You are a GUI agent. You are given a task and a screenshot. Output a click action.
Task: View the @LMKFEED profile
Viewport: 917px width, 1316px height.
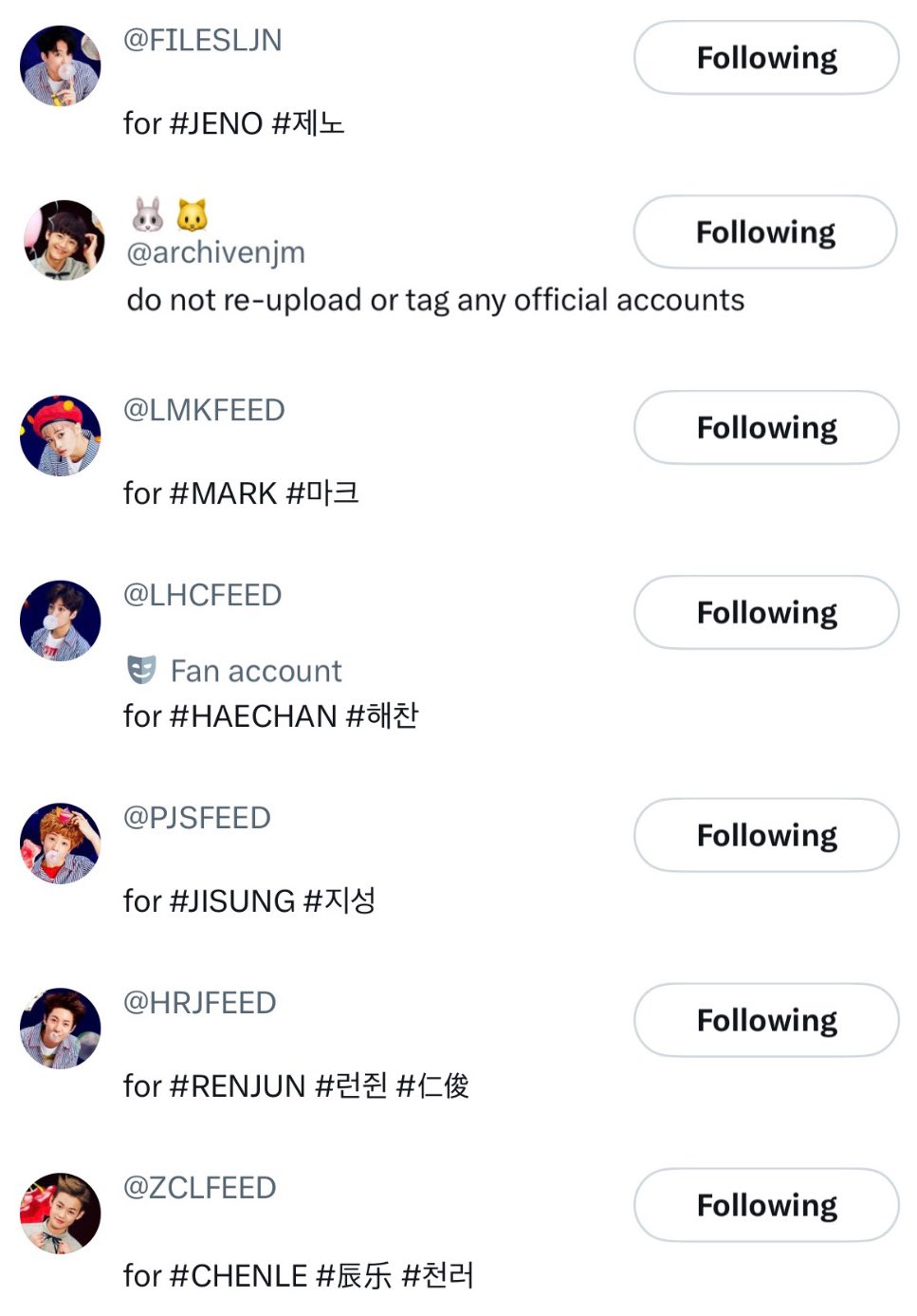point(204,411)
